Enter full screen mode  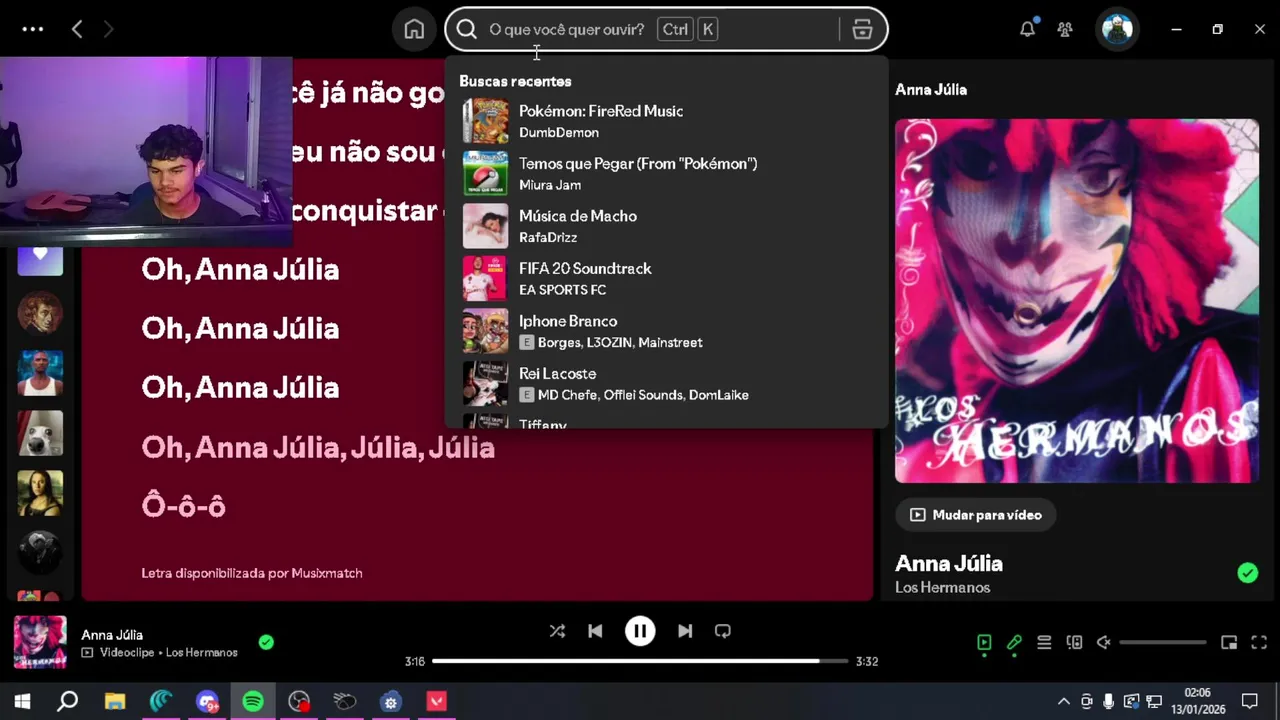coord(1259,643)
